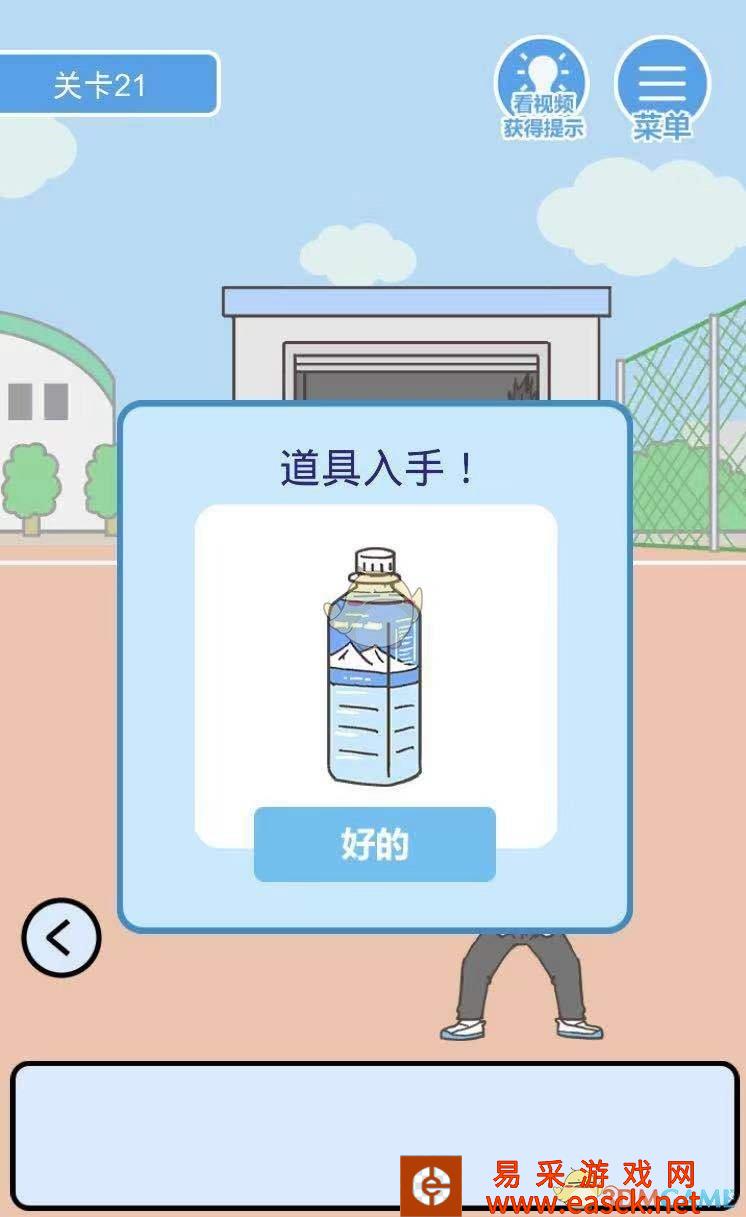The height and width of the screenshot is (1217, 746).
Task: Watch a video to get a hint
Action: coord(542,92)
